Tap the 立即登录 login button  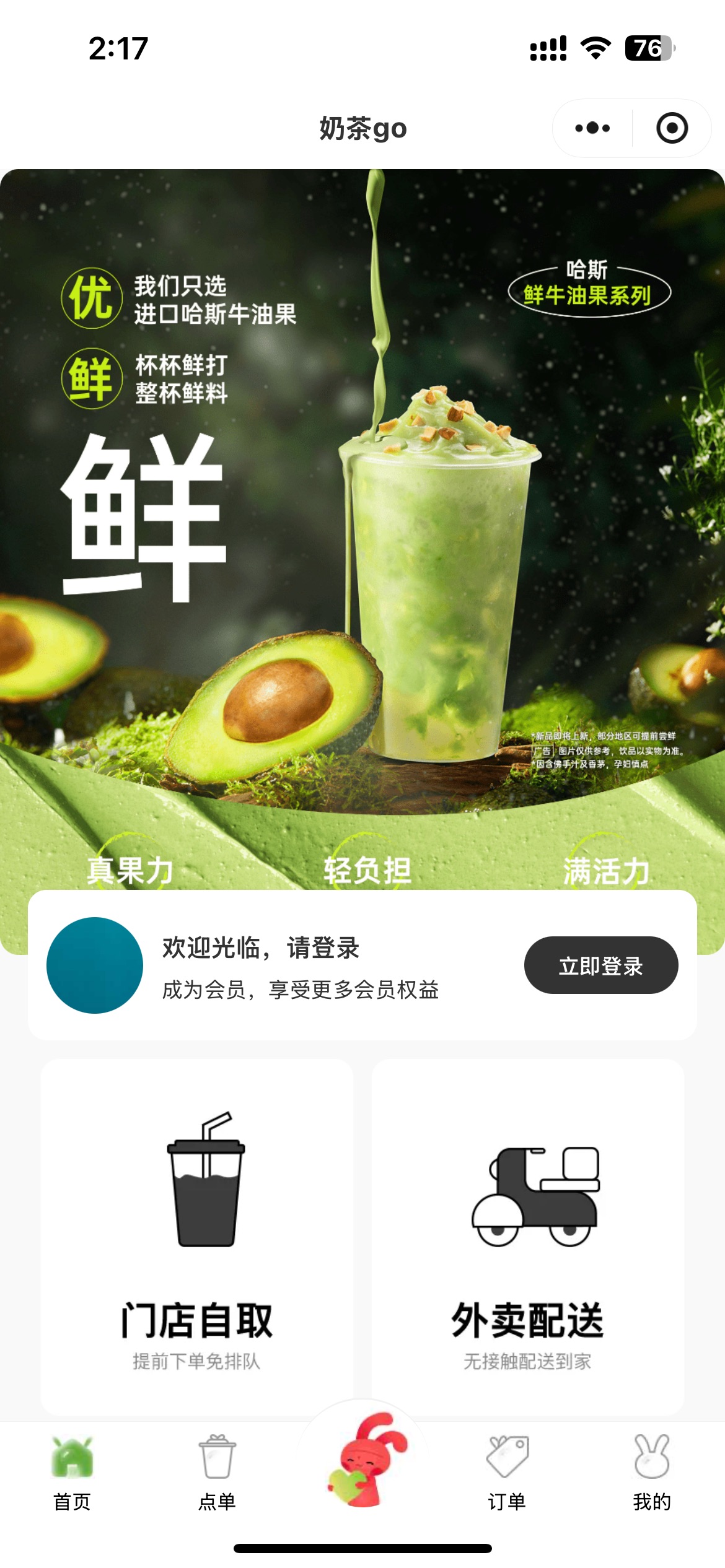pyautogui.click(x=600, y=965)
